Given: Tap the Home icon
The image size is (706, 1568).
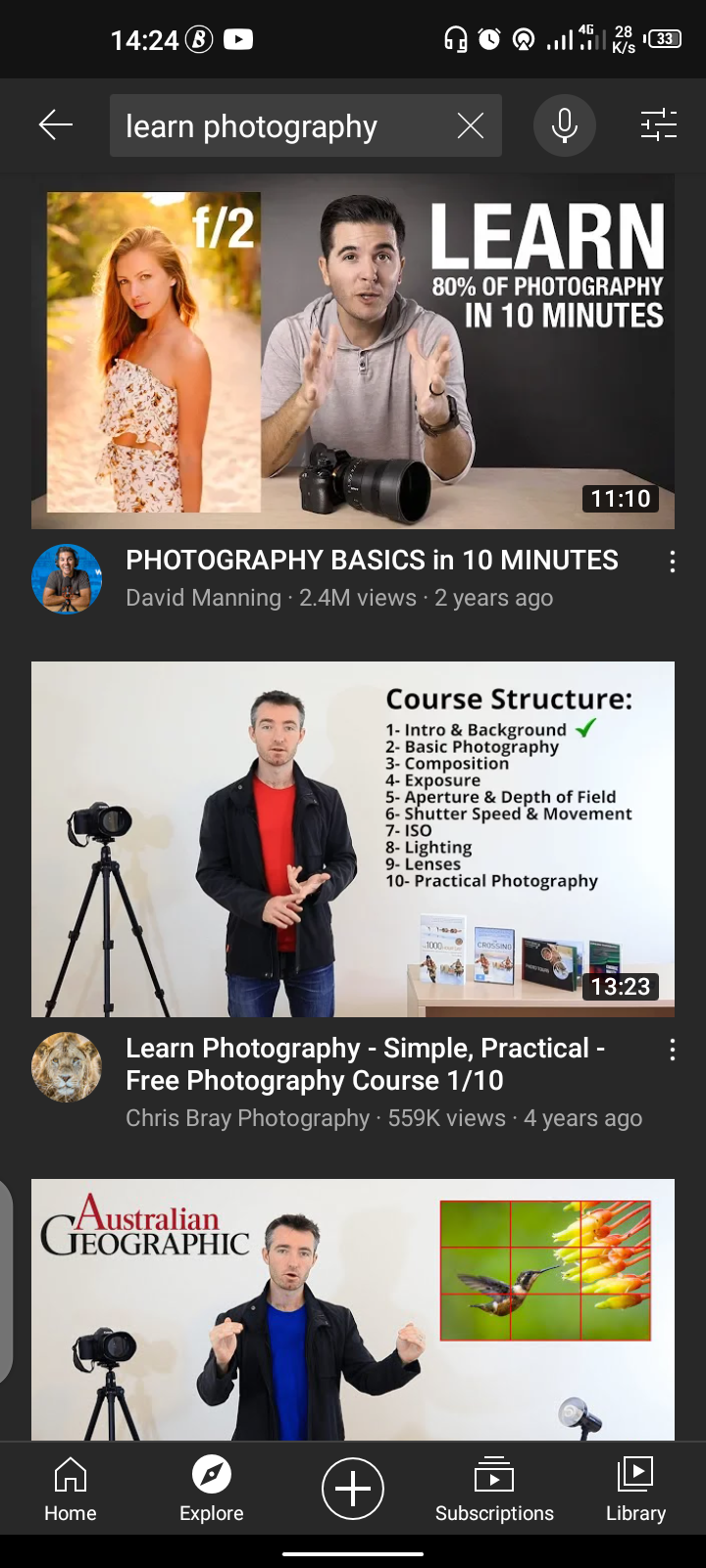Looking at the screenshot, I should pyautogui.click(x=70, y=1475).
